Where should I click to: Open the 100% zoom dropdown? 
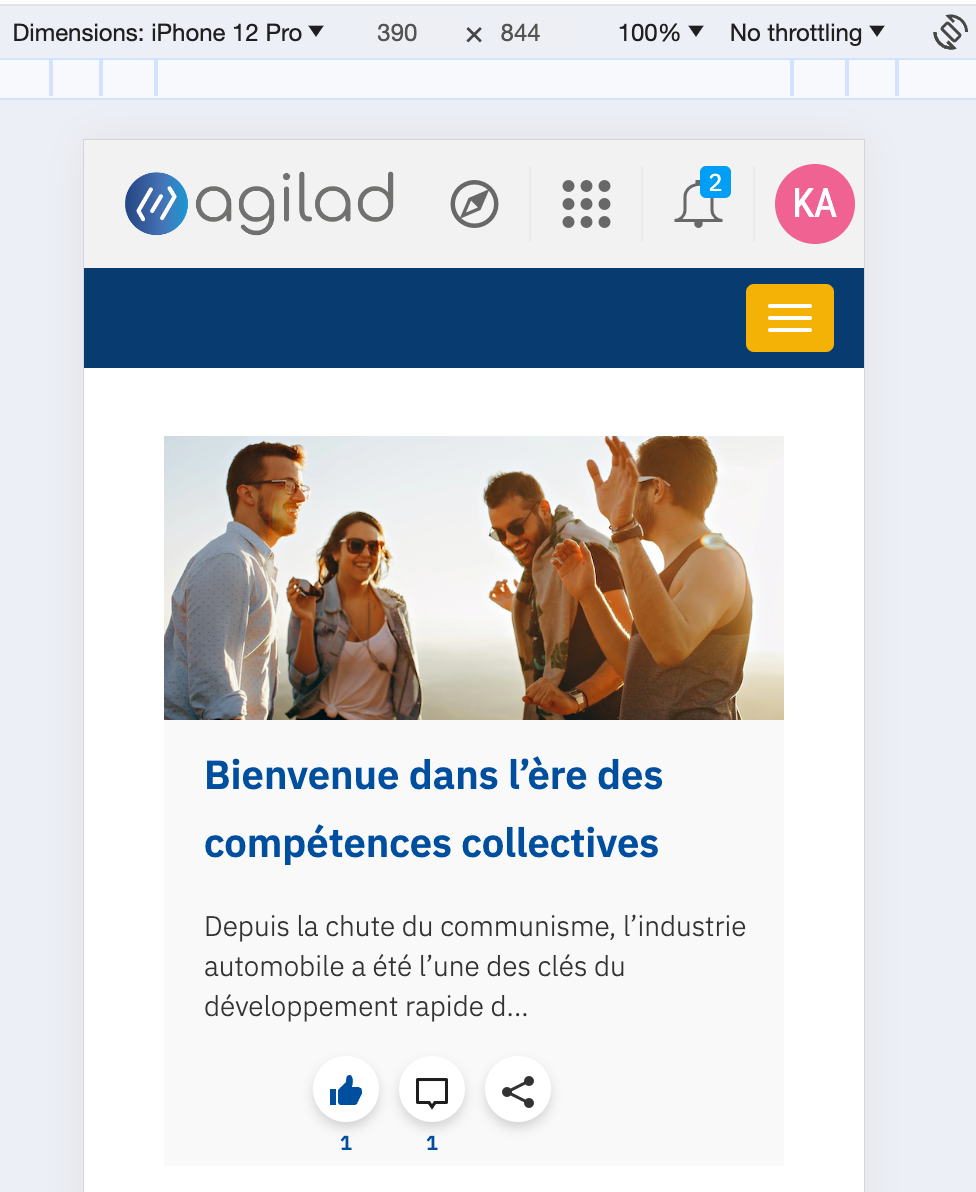pos(660,33)
